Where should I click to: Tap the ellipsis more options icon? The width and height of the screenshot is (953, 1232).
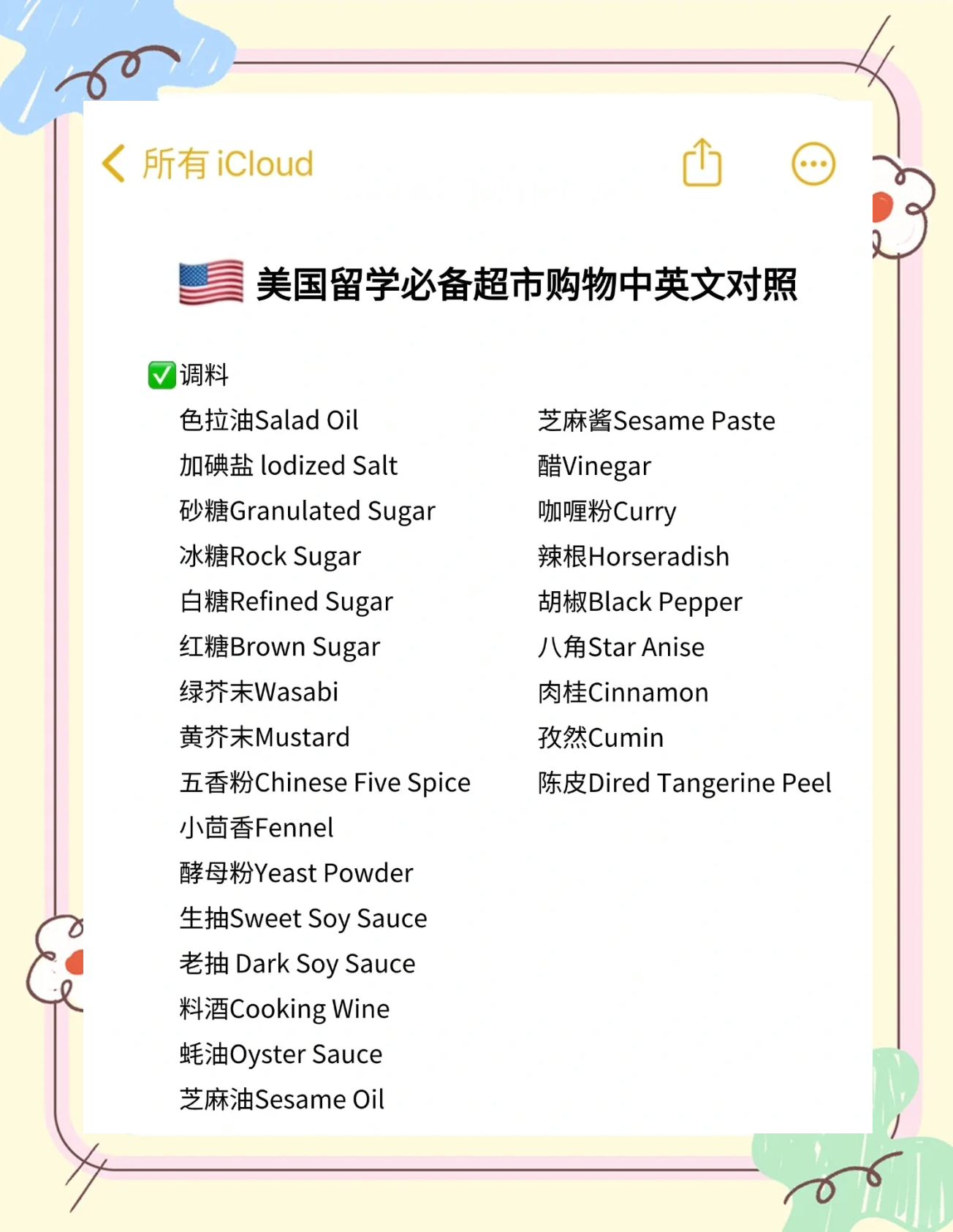pos(813,164)
